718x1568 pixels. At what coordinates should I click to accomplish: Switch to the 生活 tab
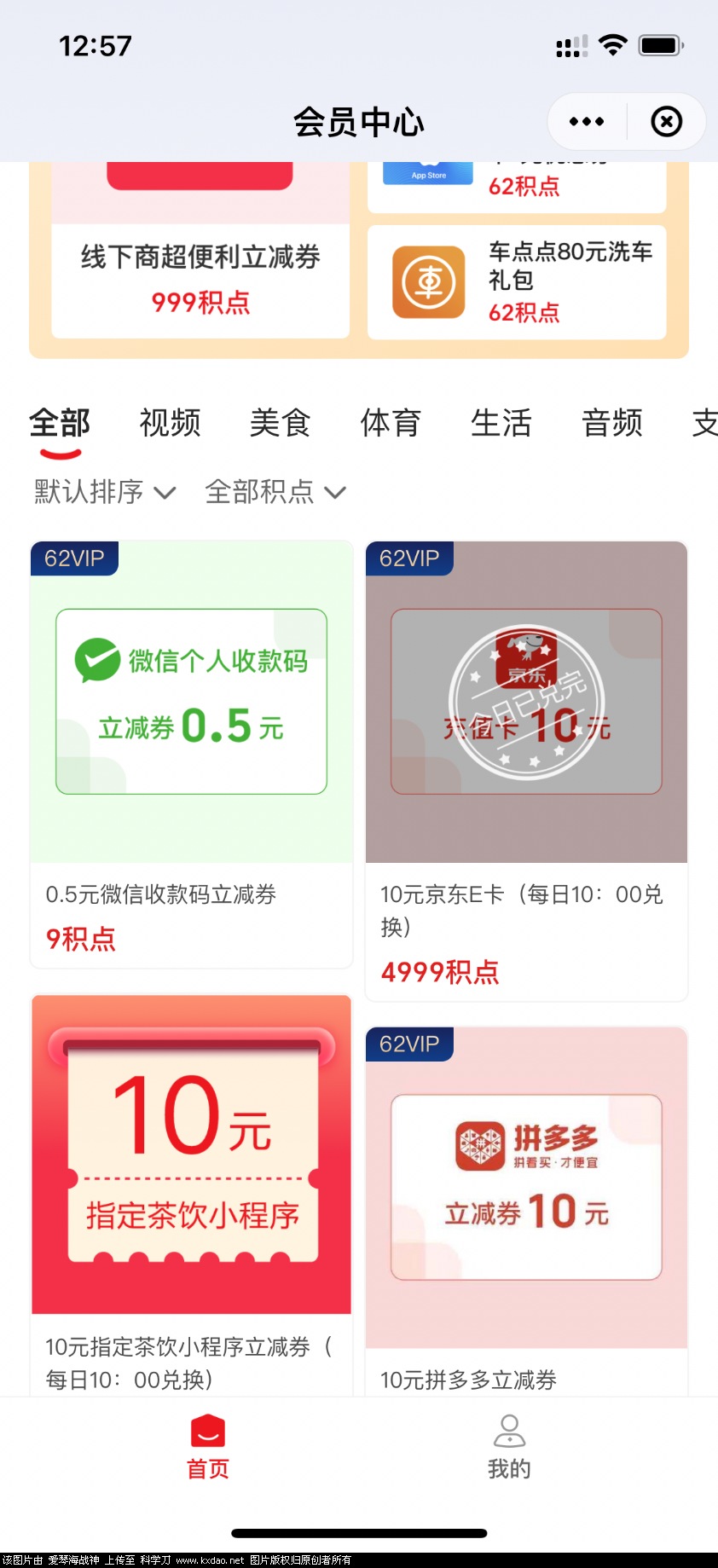[x=501, y=423]
